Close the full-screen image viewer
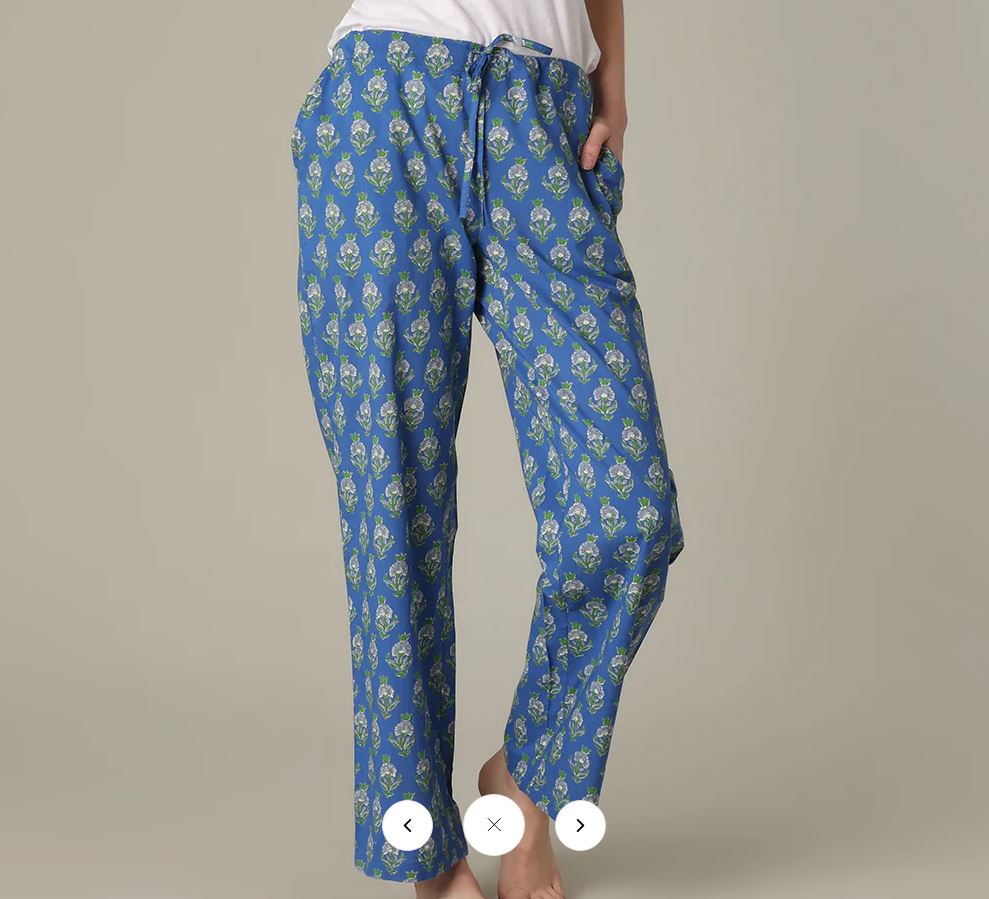The image size is (989, 899). (x=494, y=825)
